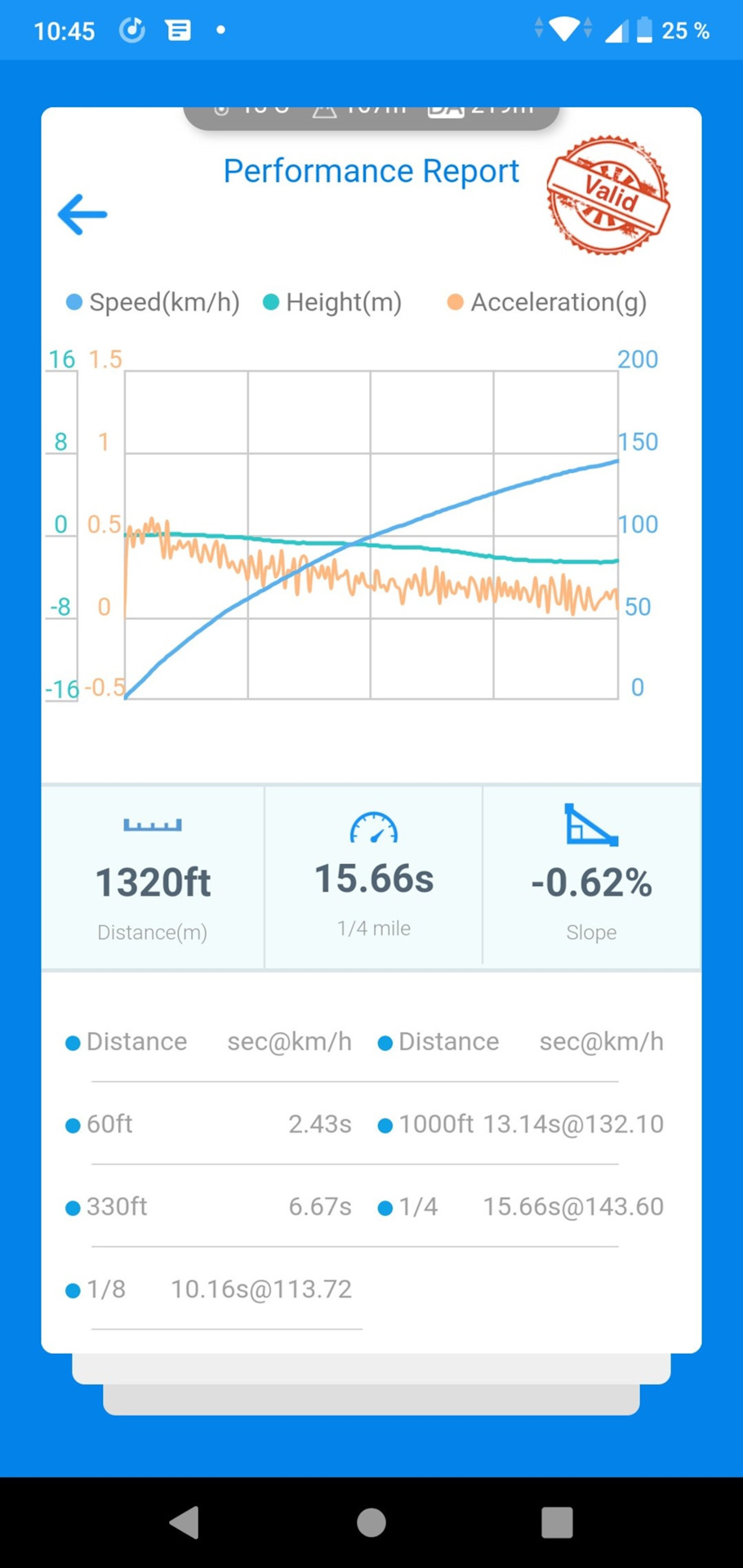Go back from the Performance Report

point(82,215)
